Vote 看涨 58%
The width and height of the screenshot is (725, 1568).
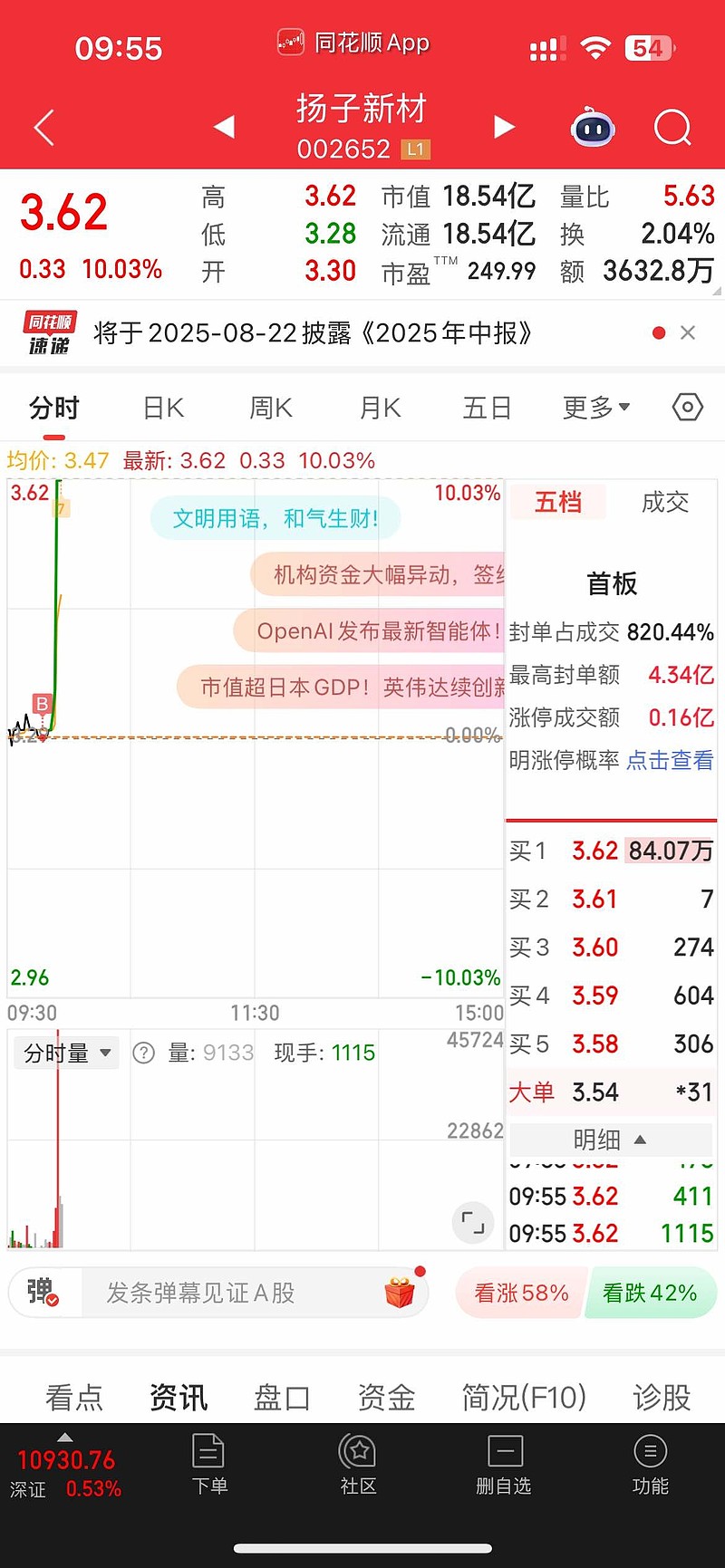pyautogui.click(x=521, y=1293)
